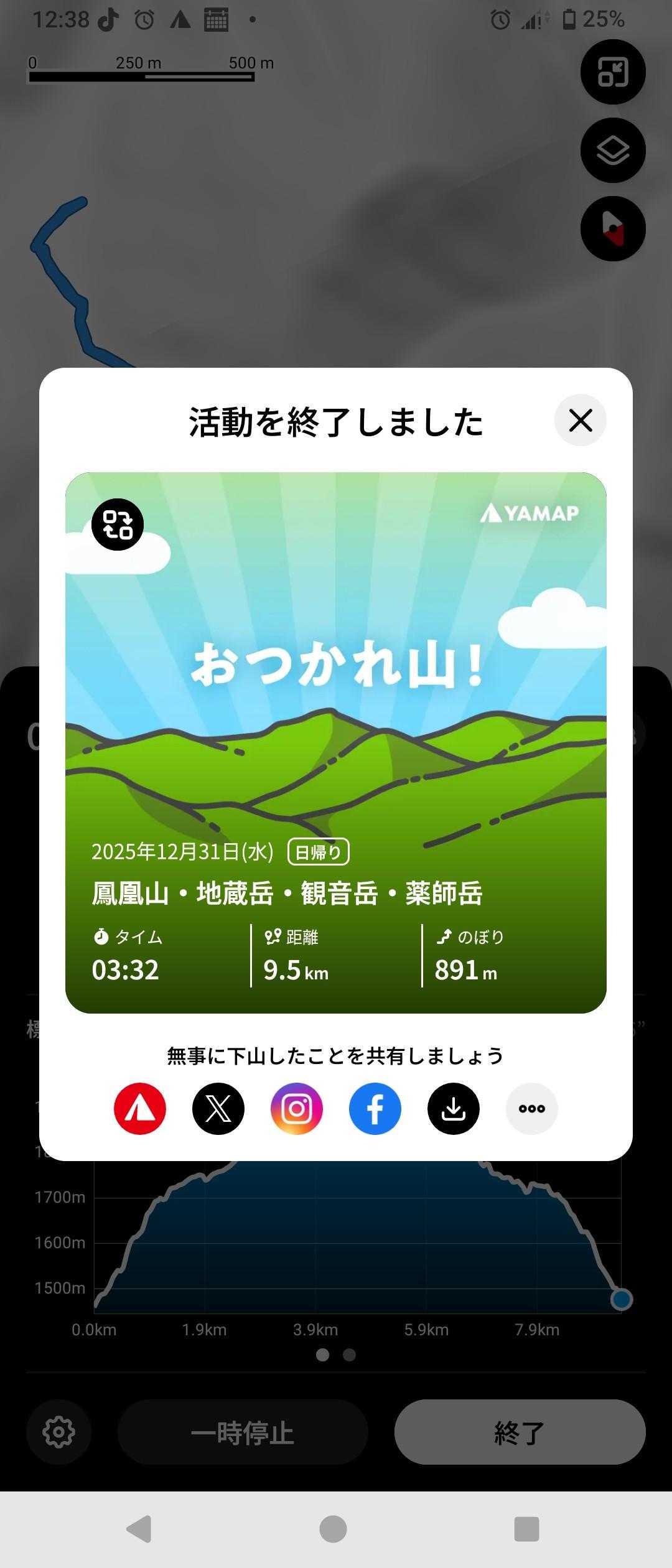Share the activity to Instagram
The width and height of the screenshot is (672, 1568).
(x=297, y=1109)
